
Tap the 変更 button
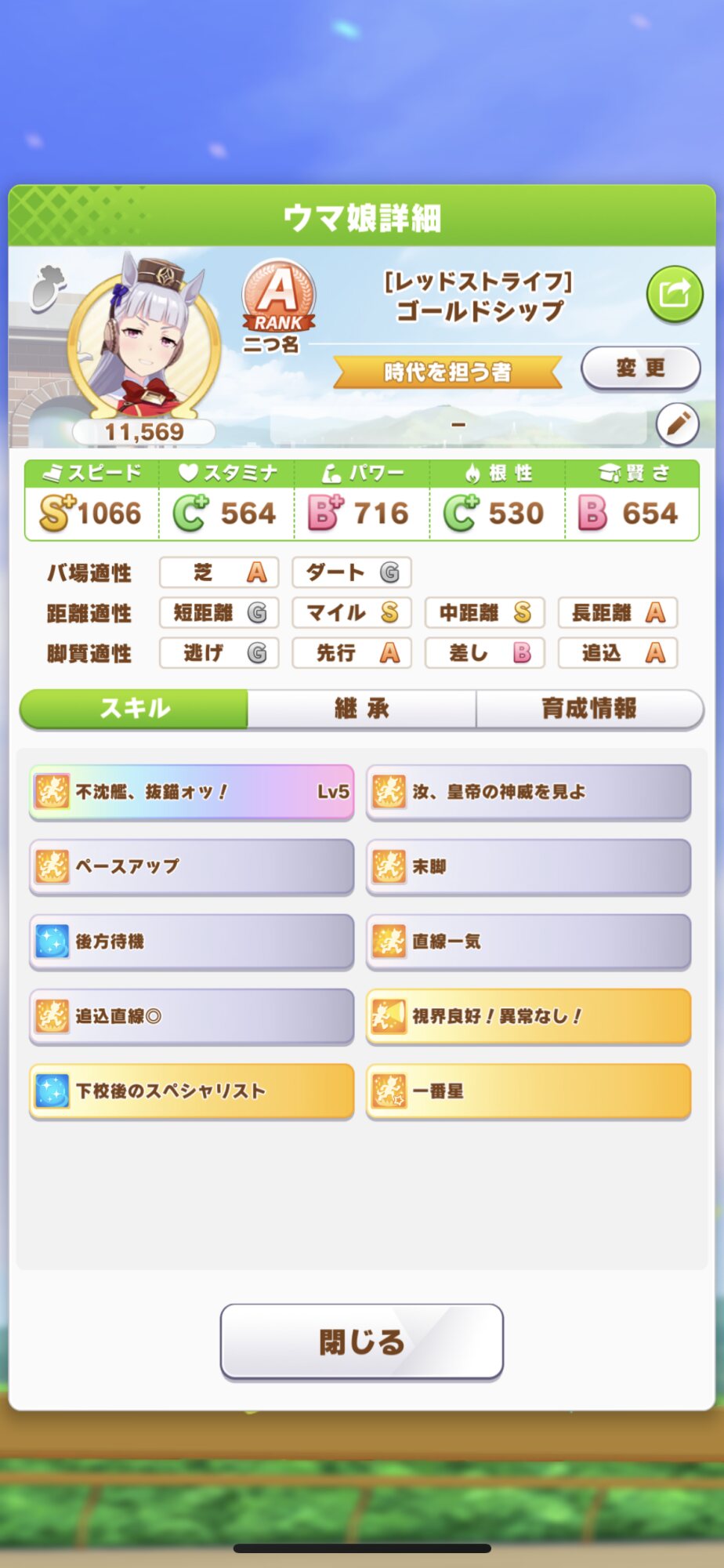(x=640, y=368)
